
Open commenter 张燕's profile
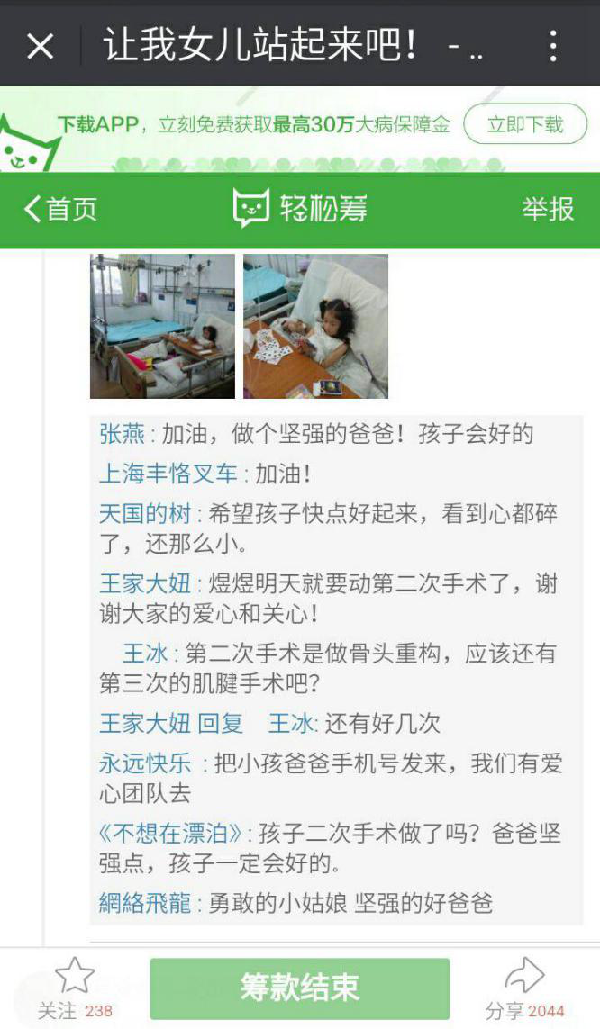(x=123, y=433)
